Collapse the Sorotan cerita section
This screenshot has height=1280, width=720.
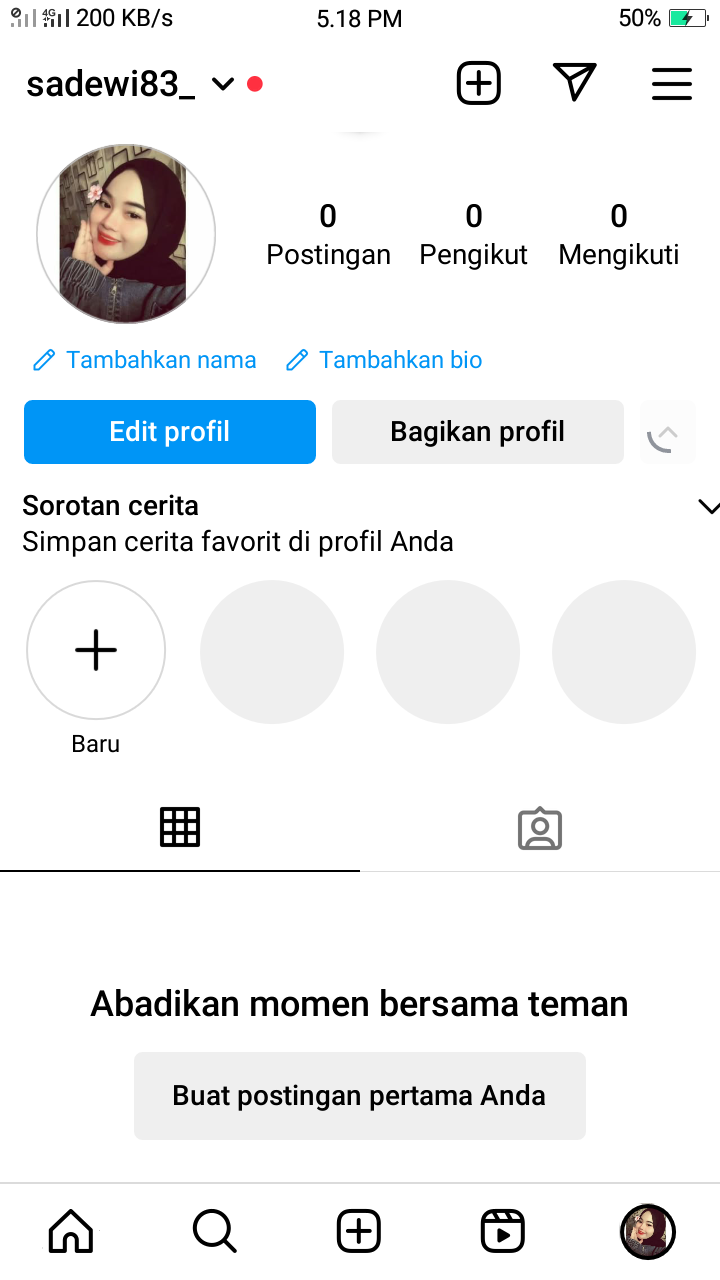coord(708,507)
